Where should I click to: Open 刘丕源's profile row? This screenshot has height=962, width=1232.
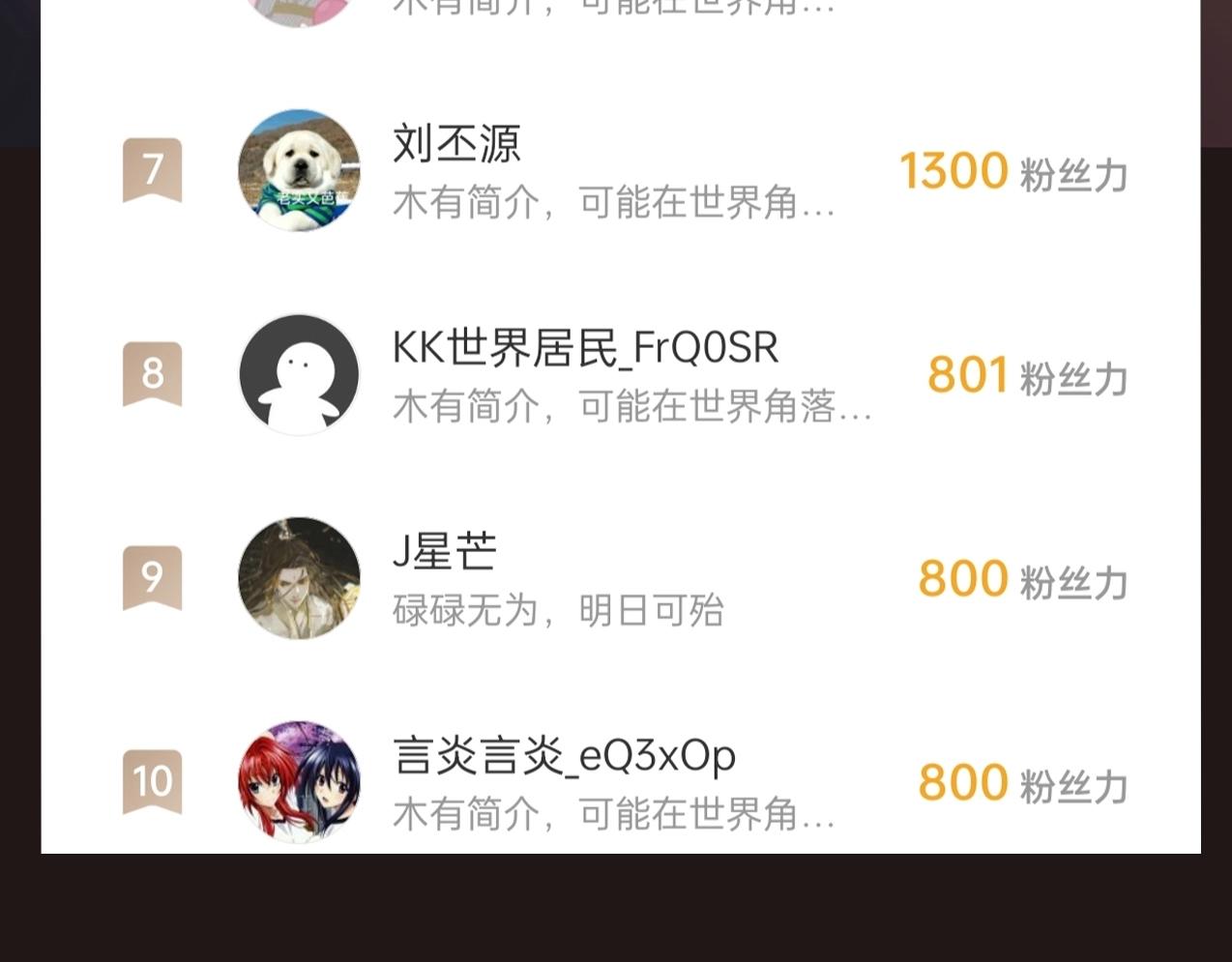point(621,171)
